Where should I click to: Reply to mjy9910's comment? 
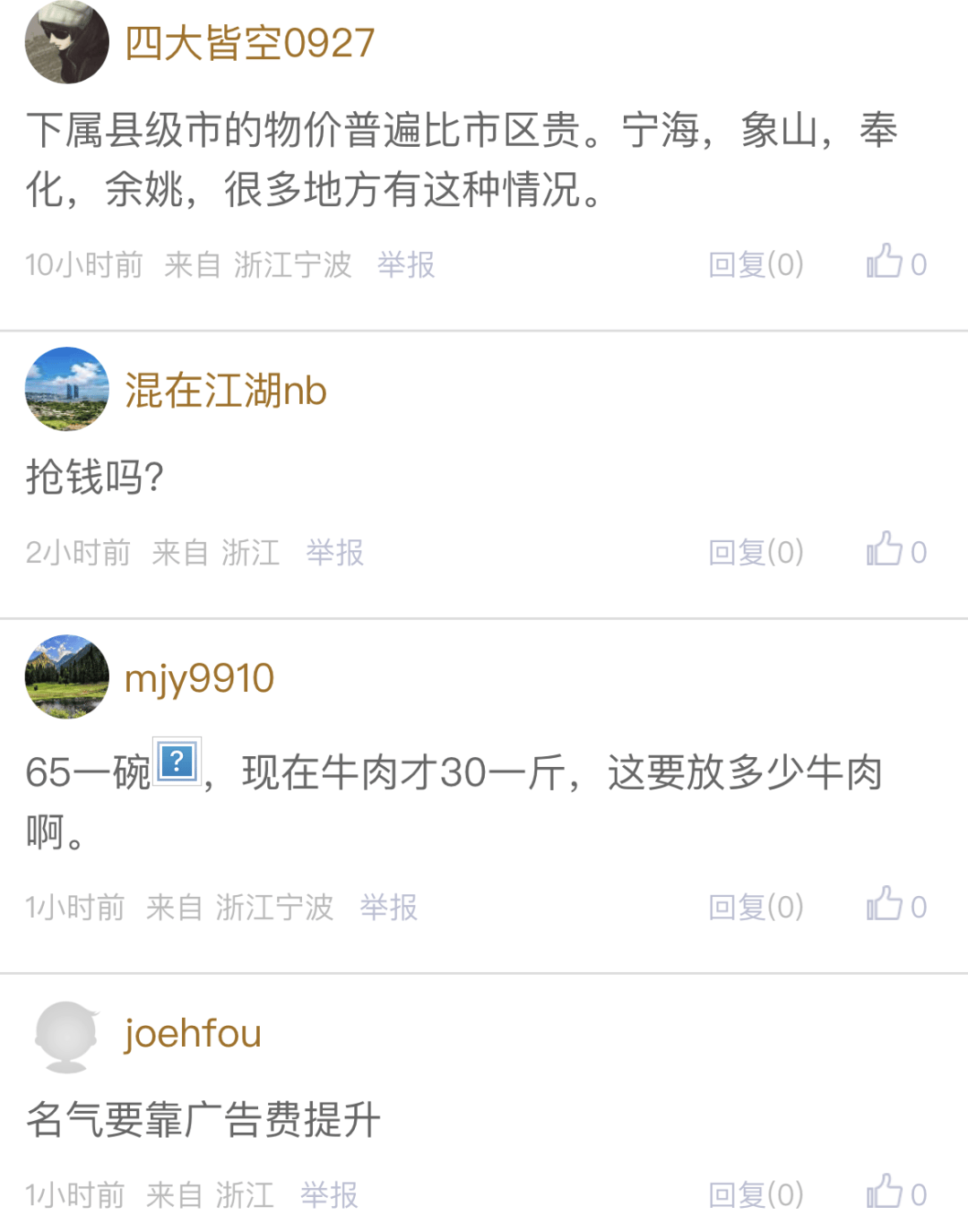click(756, 907)
